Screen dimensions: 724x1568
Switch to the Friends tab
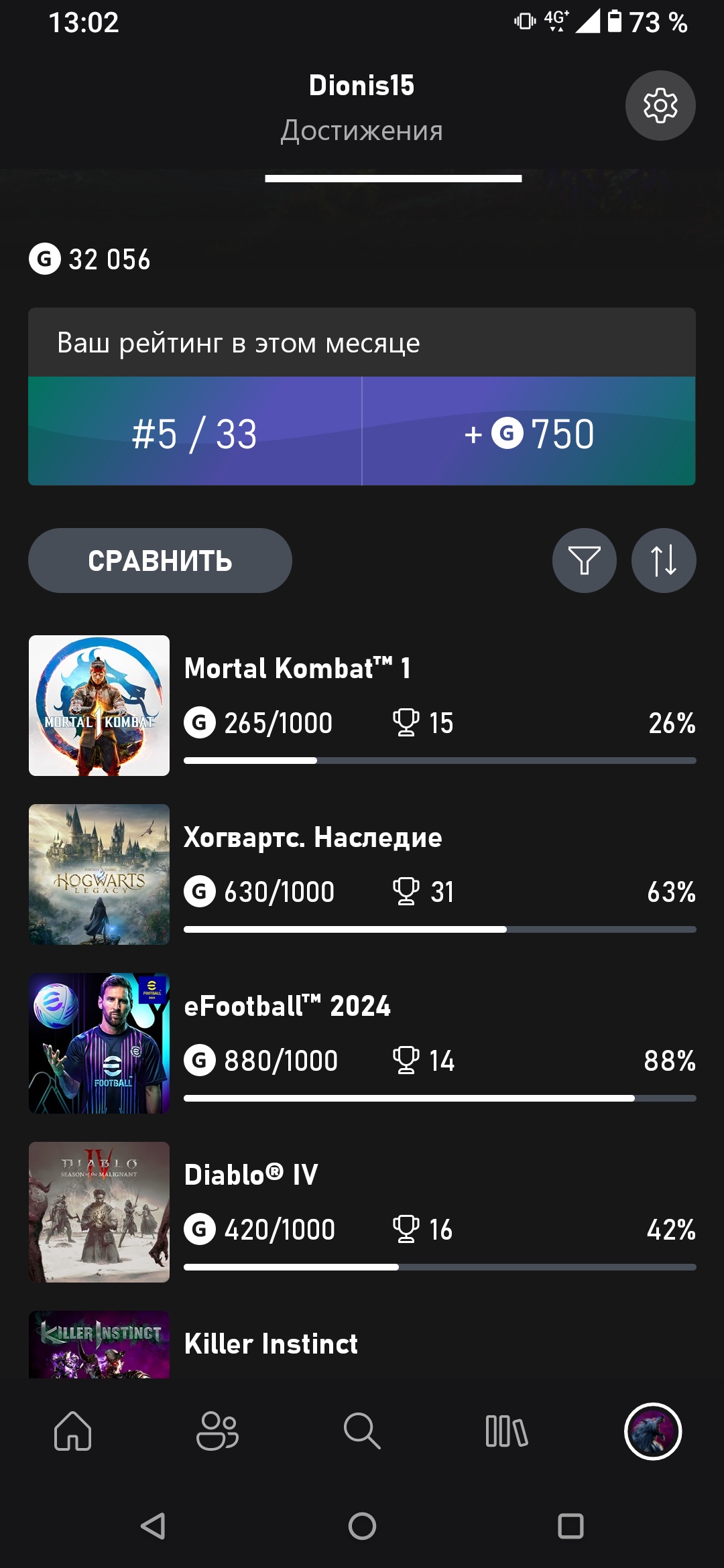(x=217, y=1431)
